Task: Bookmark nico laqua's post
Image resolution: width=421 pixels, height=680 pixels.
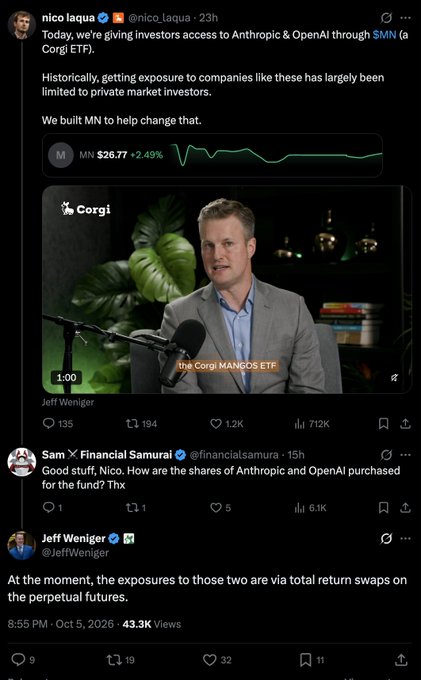Action: coord(383,423)
